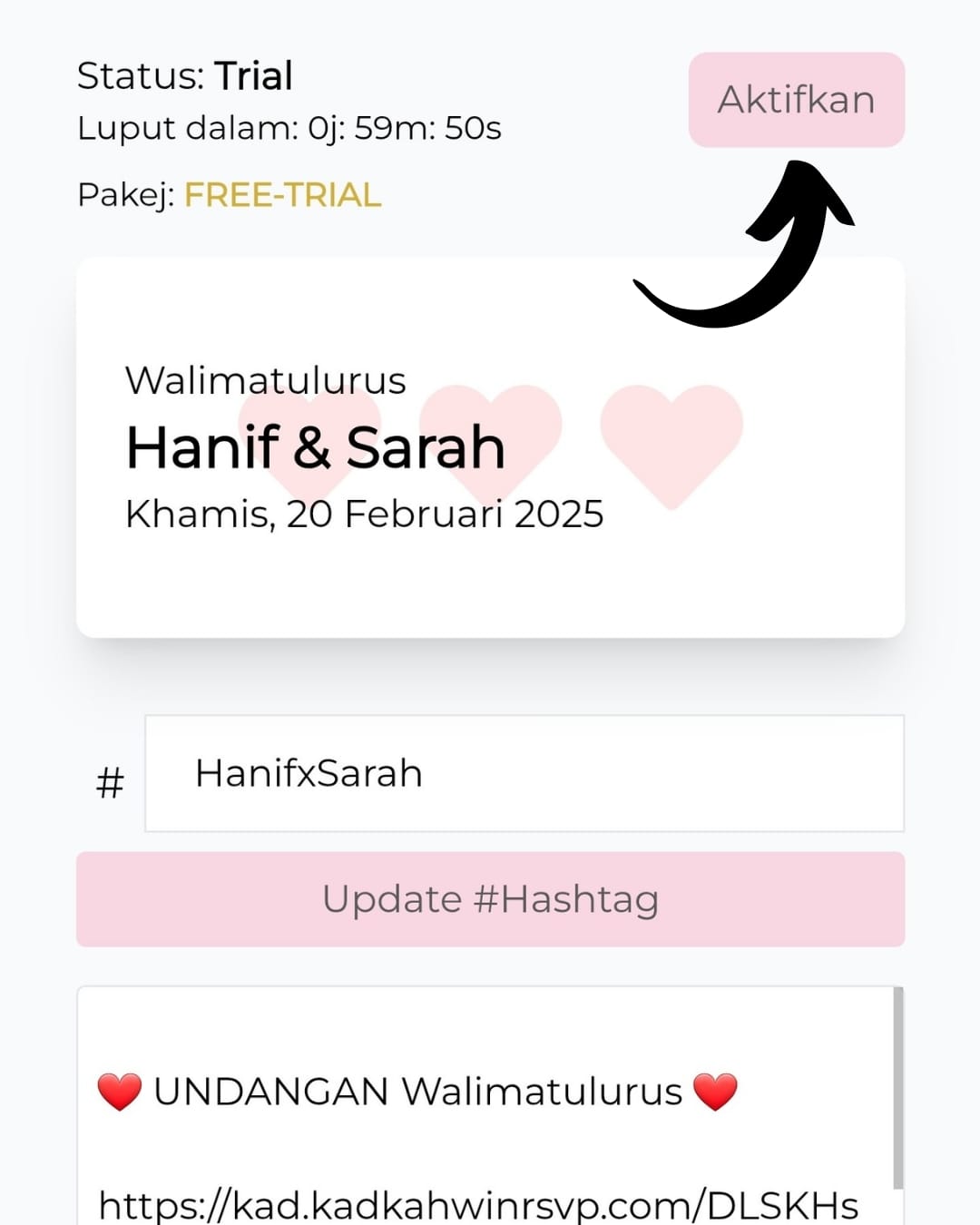The height and width of the screenshot is (1225, 980).
Task: Tap the Aktifkan button
Action: [x=796, y=100]
